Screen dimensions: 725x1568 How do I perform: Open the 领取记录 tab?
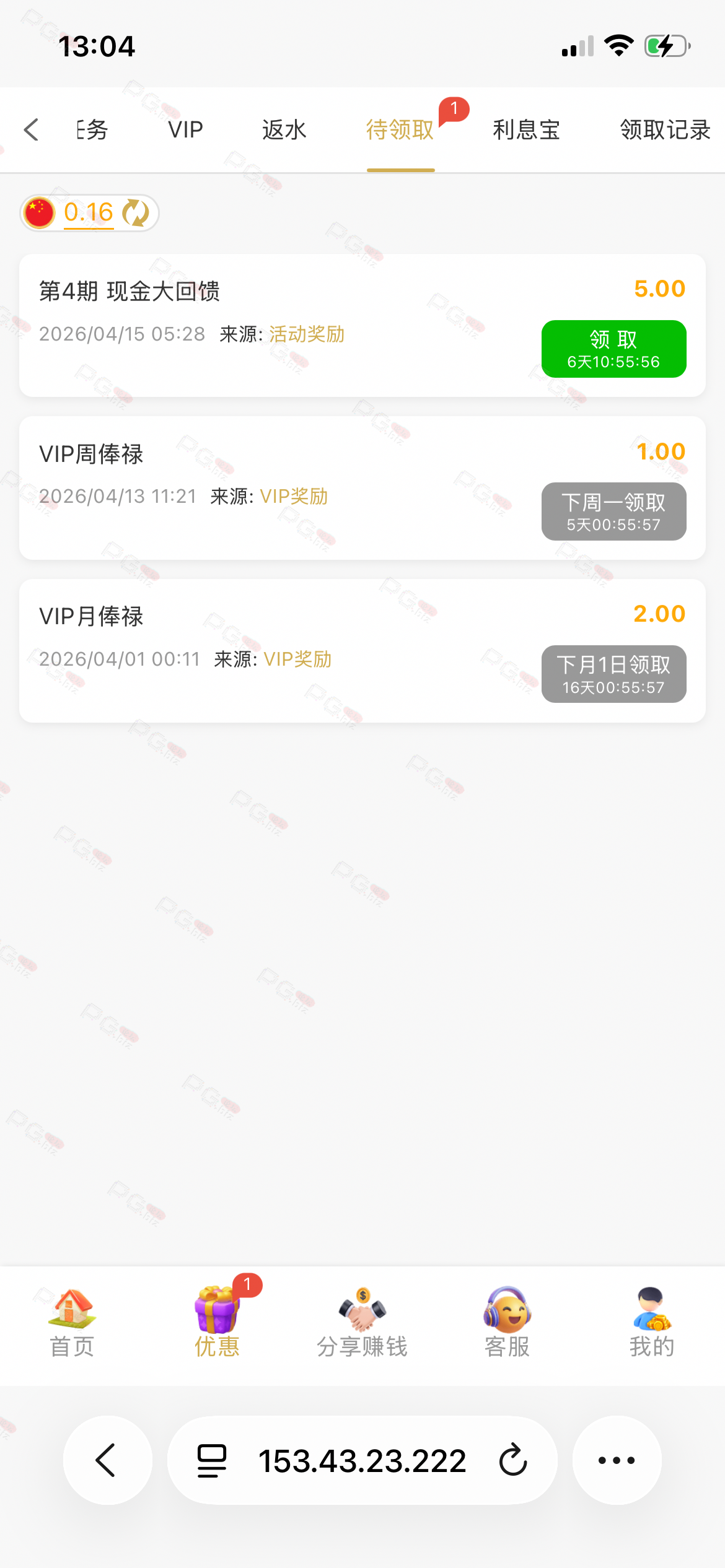665,130
